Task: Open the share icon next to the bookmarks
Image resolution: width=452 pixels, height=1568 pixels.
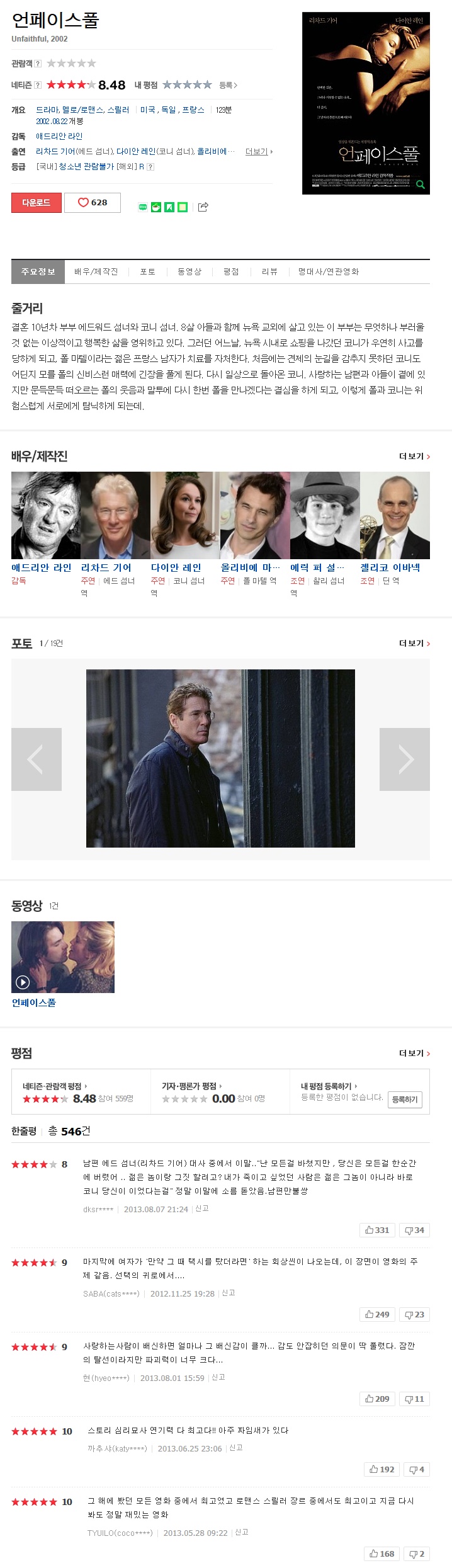Action: pyautogui.click(x=203, y=207)
